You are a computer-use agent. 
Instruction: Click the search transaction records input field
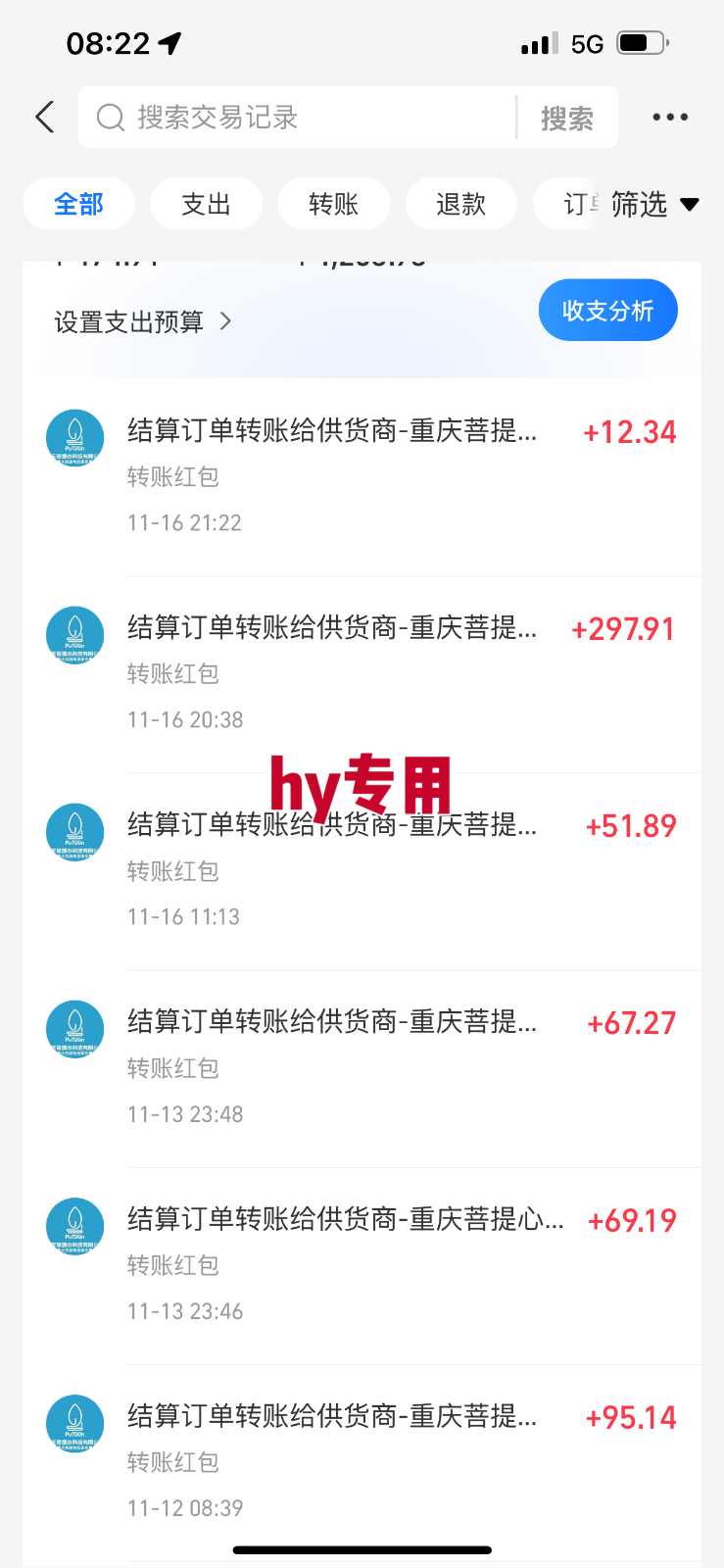pyautogui.click(x=294, y=116)
